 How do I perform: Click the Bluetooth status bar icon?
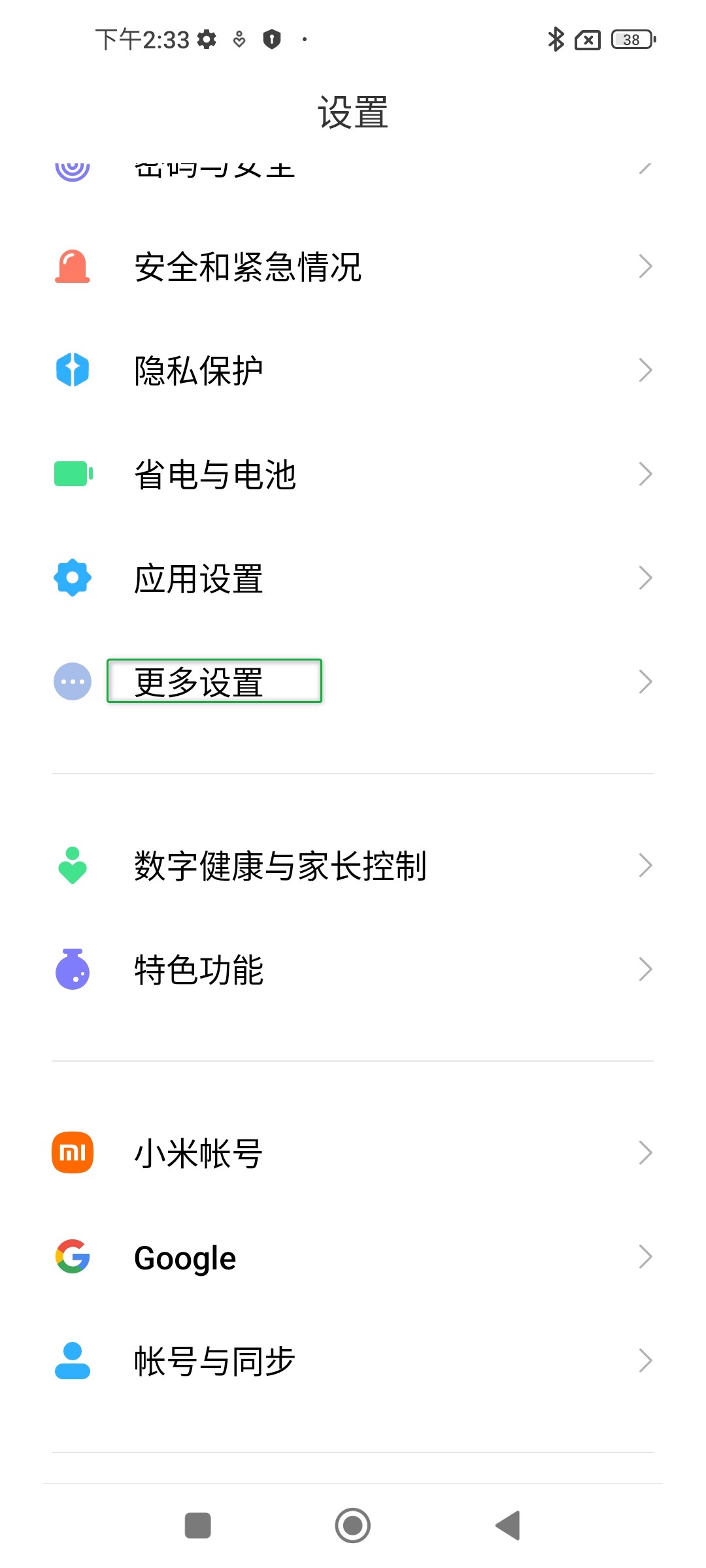click(x=556, y=40)
